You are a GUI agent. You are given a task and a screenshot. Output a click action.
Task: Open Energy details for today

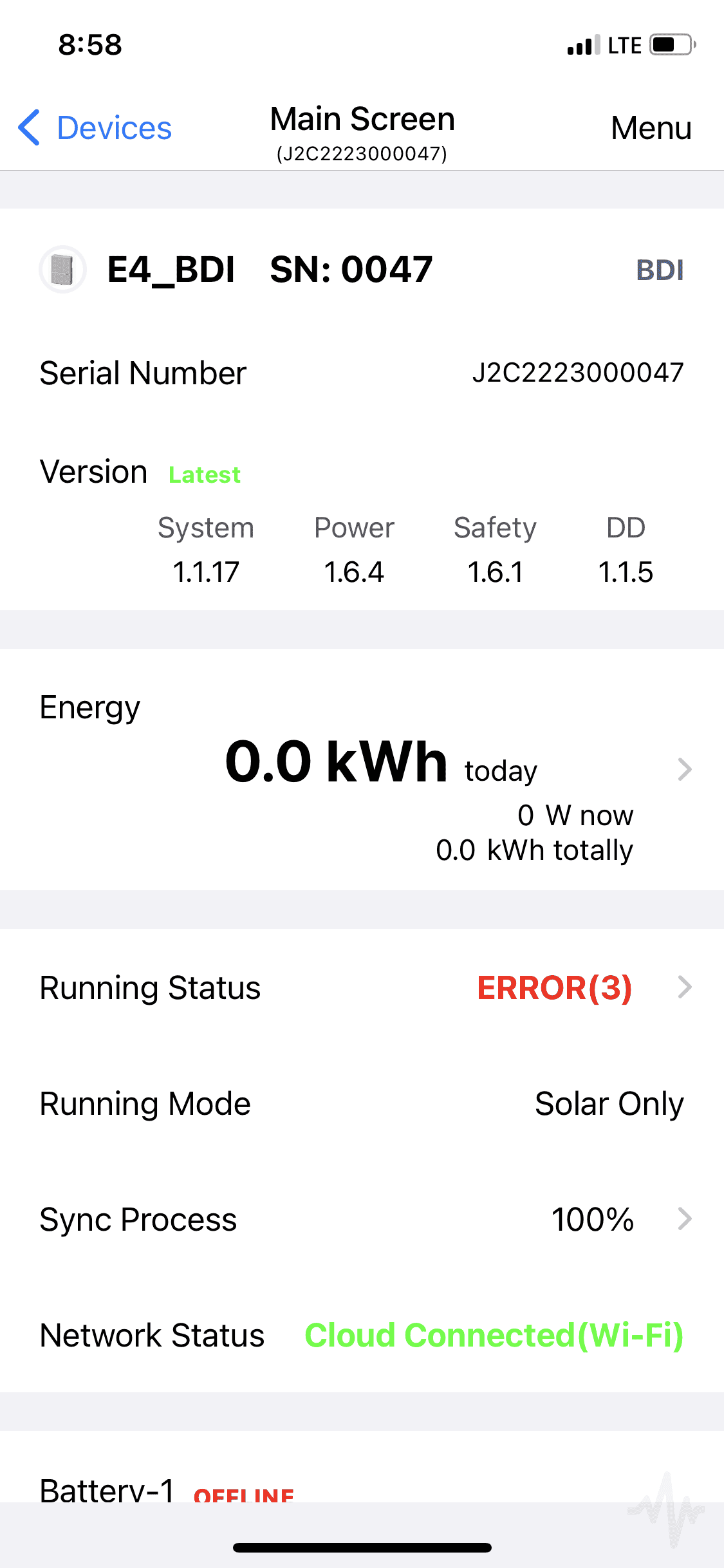[x=684, y=769]
